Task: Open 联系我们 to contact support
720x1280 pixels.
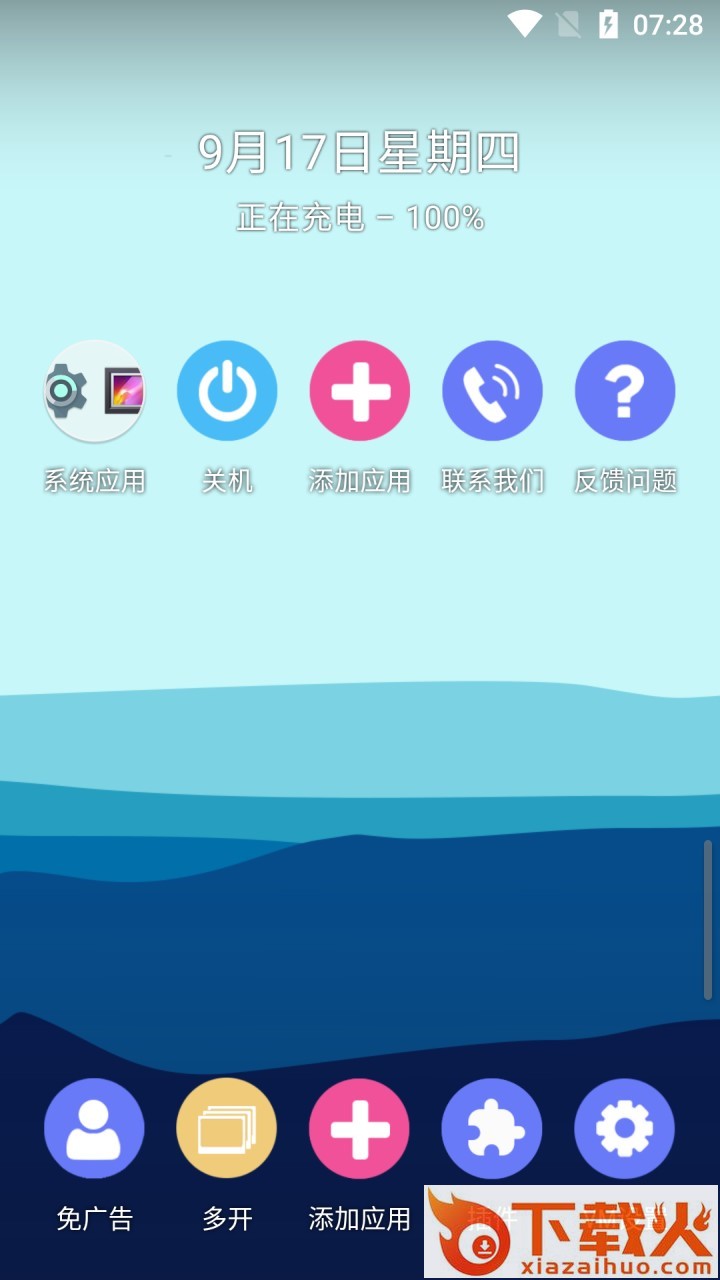Action: tap(492, 391)
